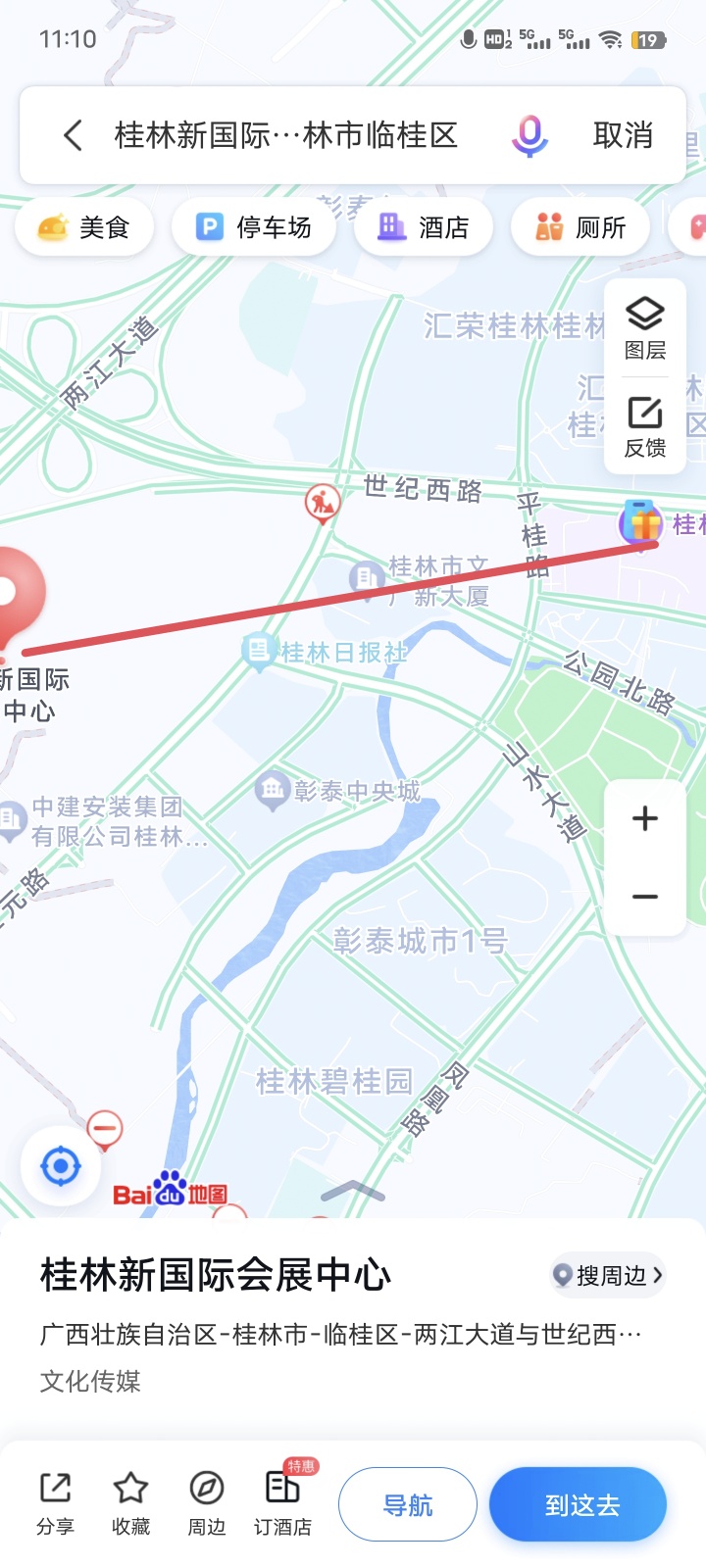
Task: Select the 厕所 restroom chip
Action: coord(580,227)
